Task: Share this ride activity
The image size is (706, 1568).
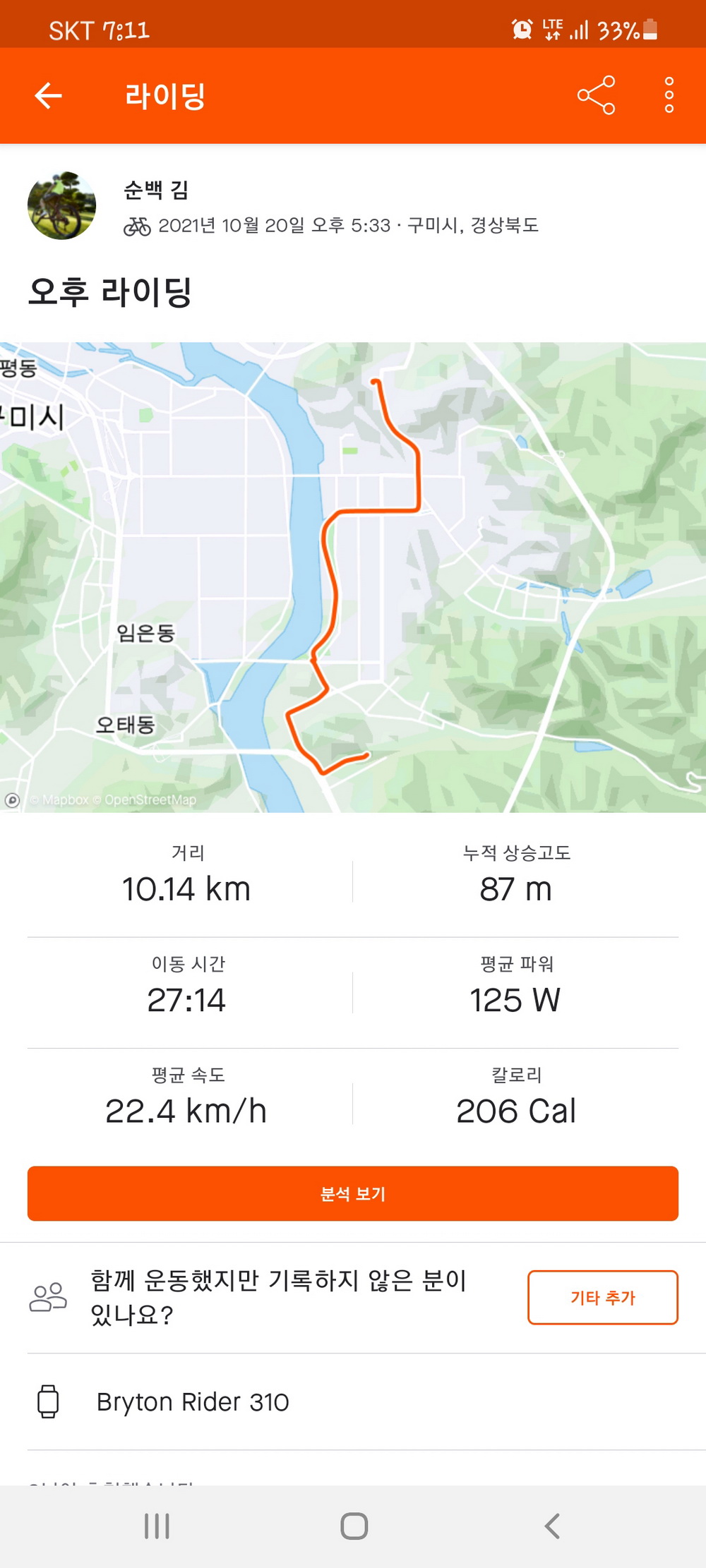Action: click(596, 95)
